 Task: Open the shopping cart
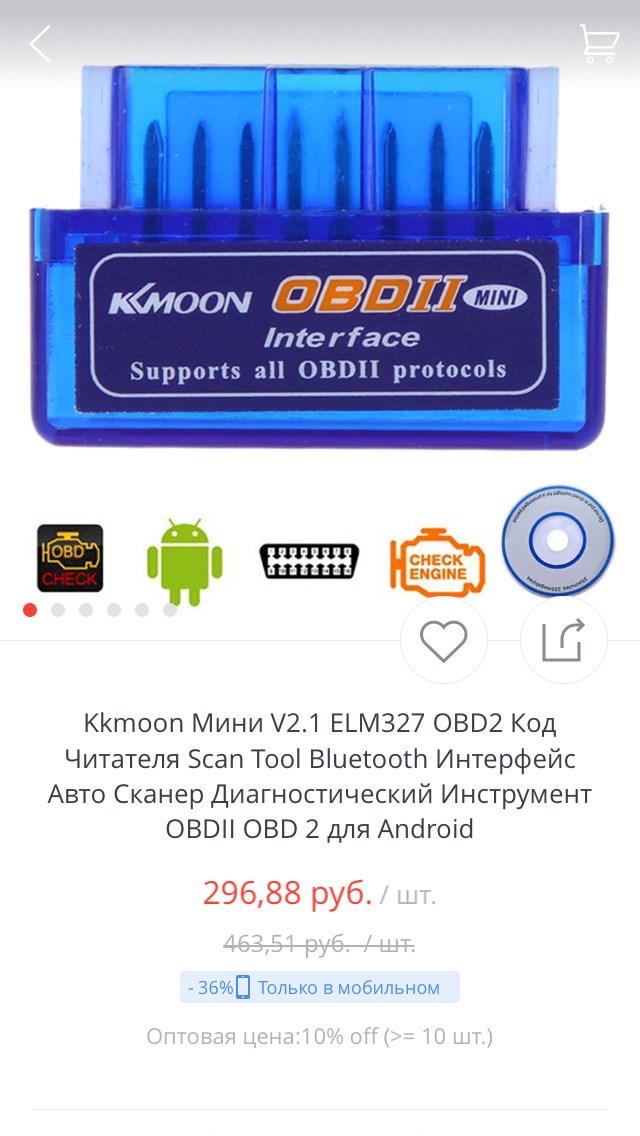point(598,44)
